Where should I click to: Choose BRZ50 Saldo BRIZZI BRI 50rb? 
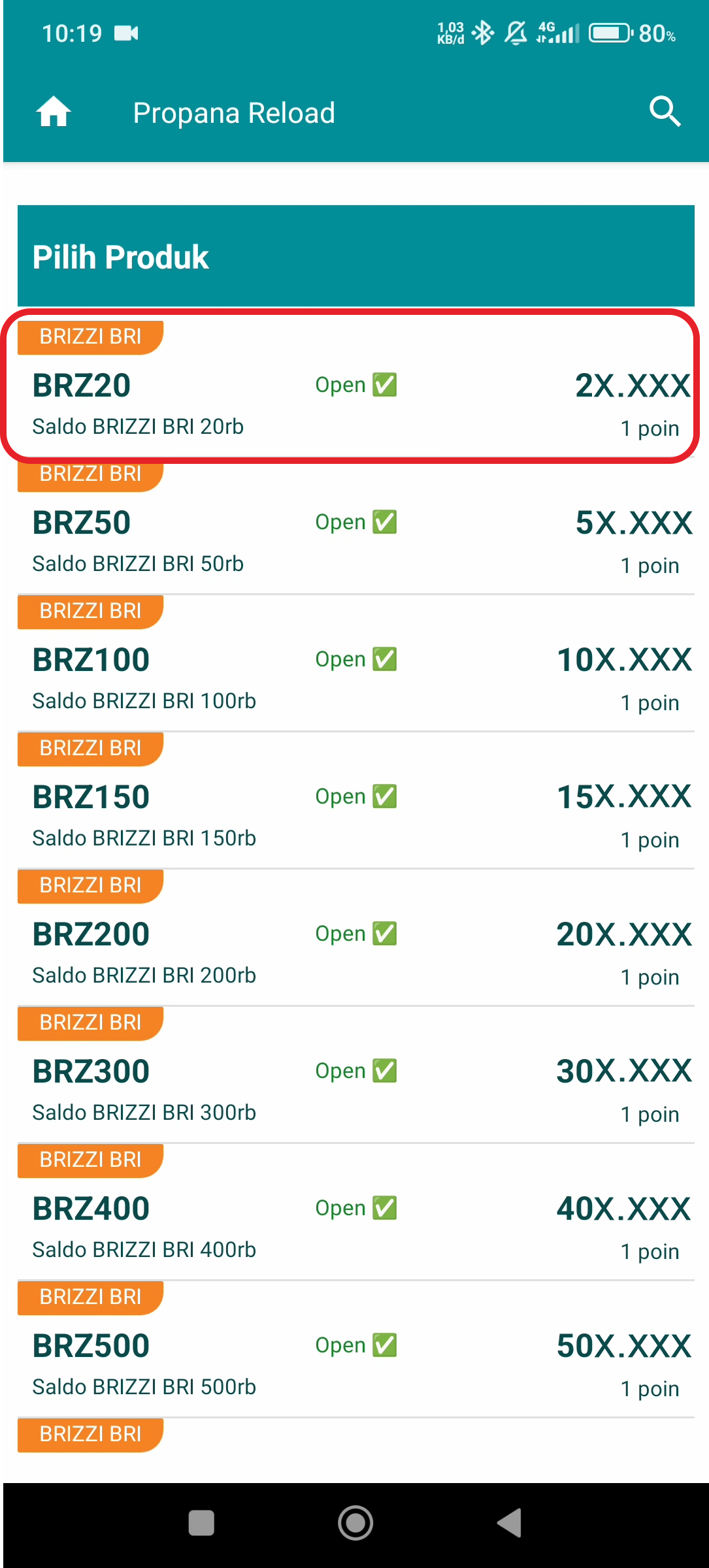355,525
